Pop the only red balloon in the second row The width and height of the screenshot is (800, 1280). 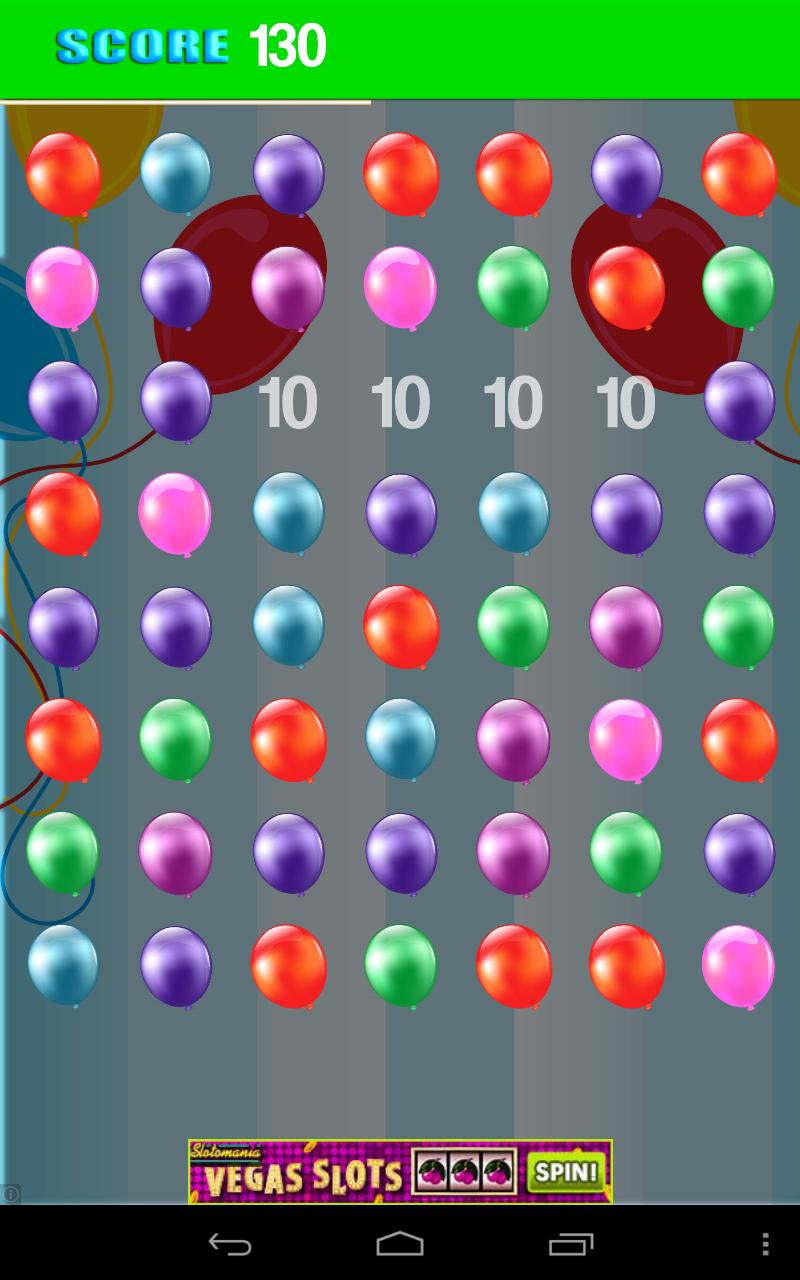[x=626, y=286]
